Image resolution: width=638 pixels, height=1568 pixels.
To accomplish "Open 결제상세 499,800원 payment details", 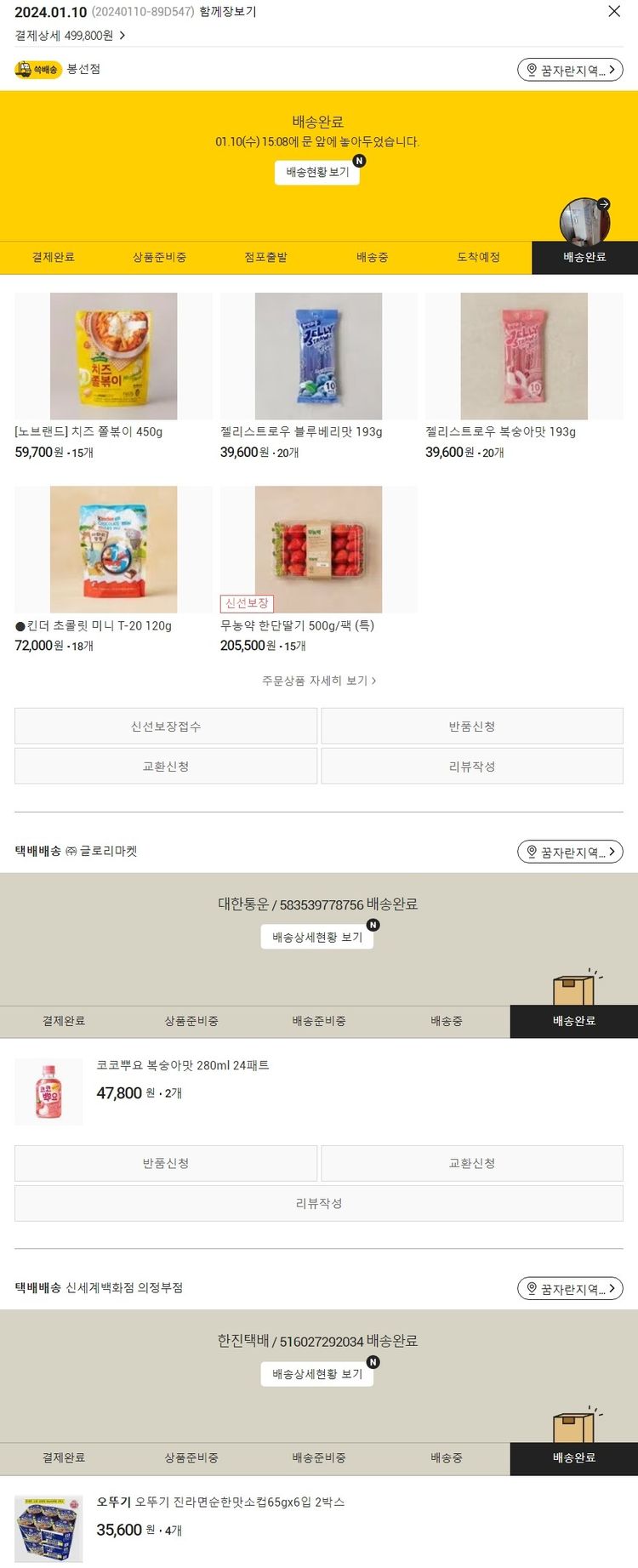I will pyautogui.click(x=70, y=36).
